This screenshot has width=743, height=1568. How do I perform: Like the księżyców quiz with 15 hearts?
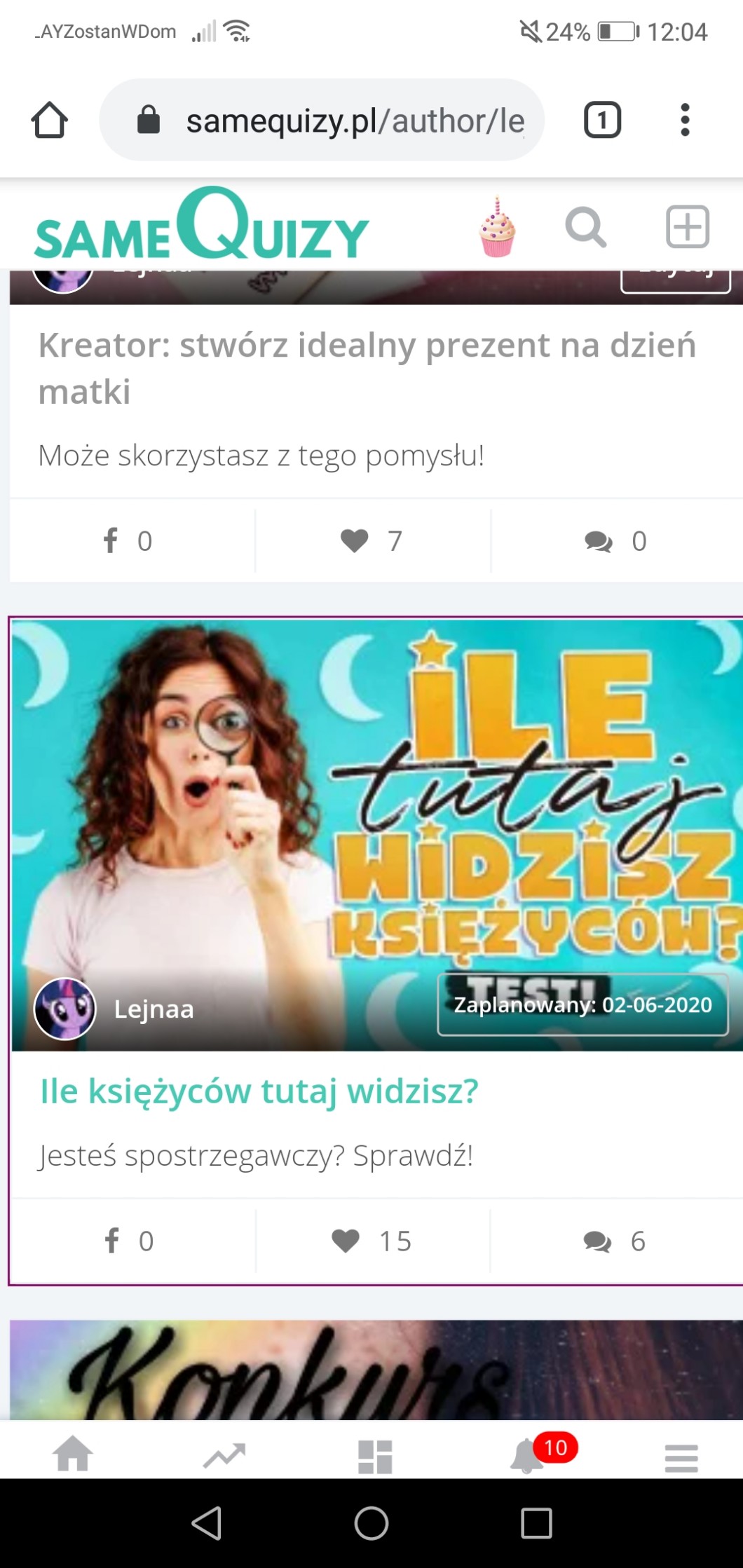pos(371,1241)
